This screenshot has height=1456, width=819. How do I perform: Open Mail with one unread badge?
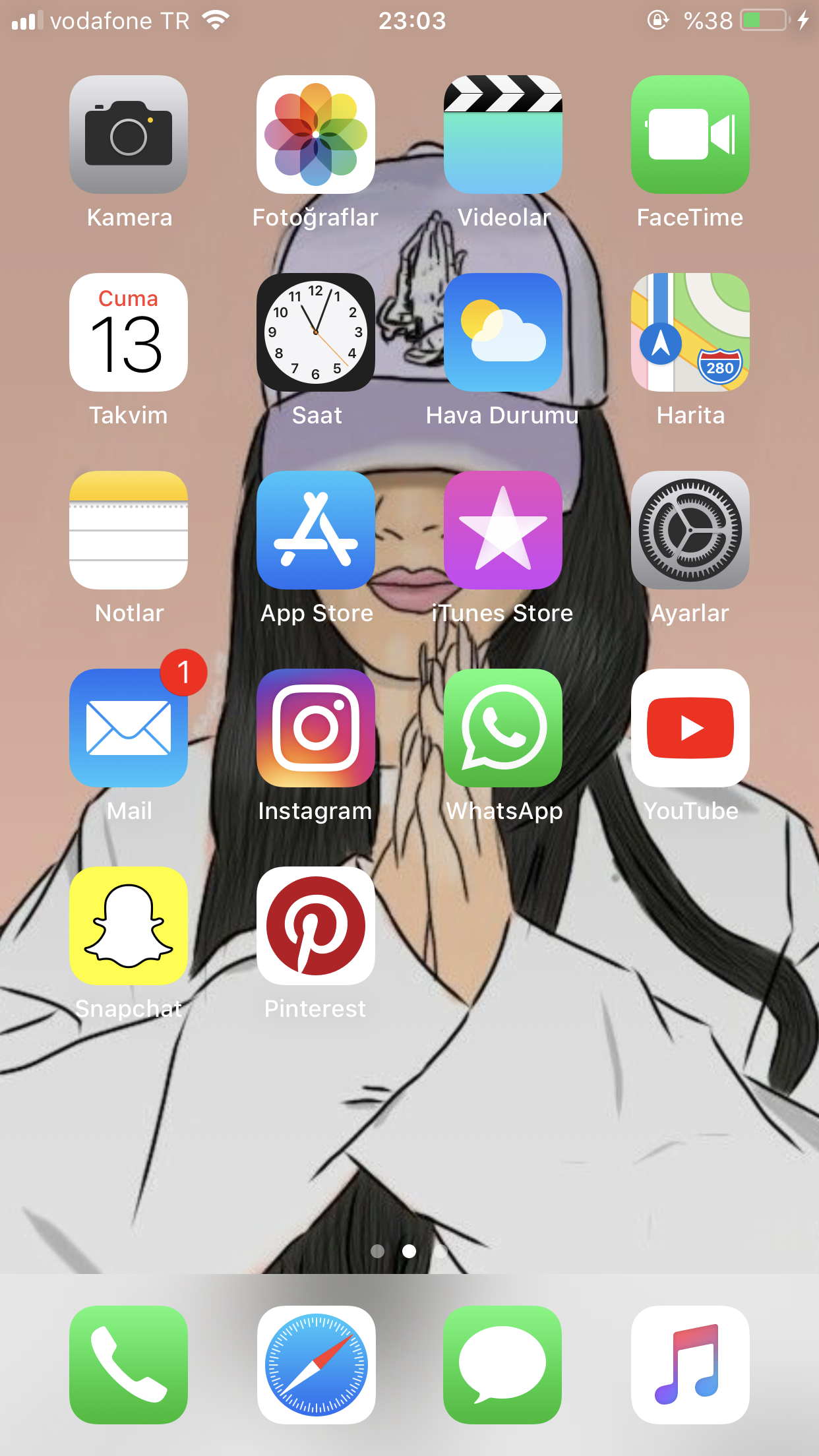tap(129, 728)
